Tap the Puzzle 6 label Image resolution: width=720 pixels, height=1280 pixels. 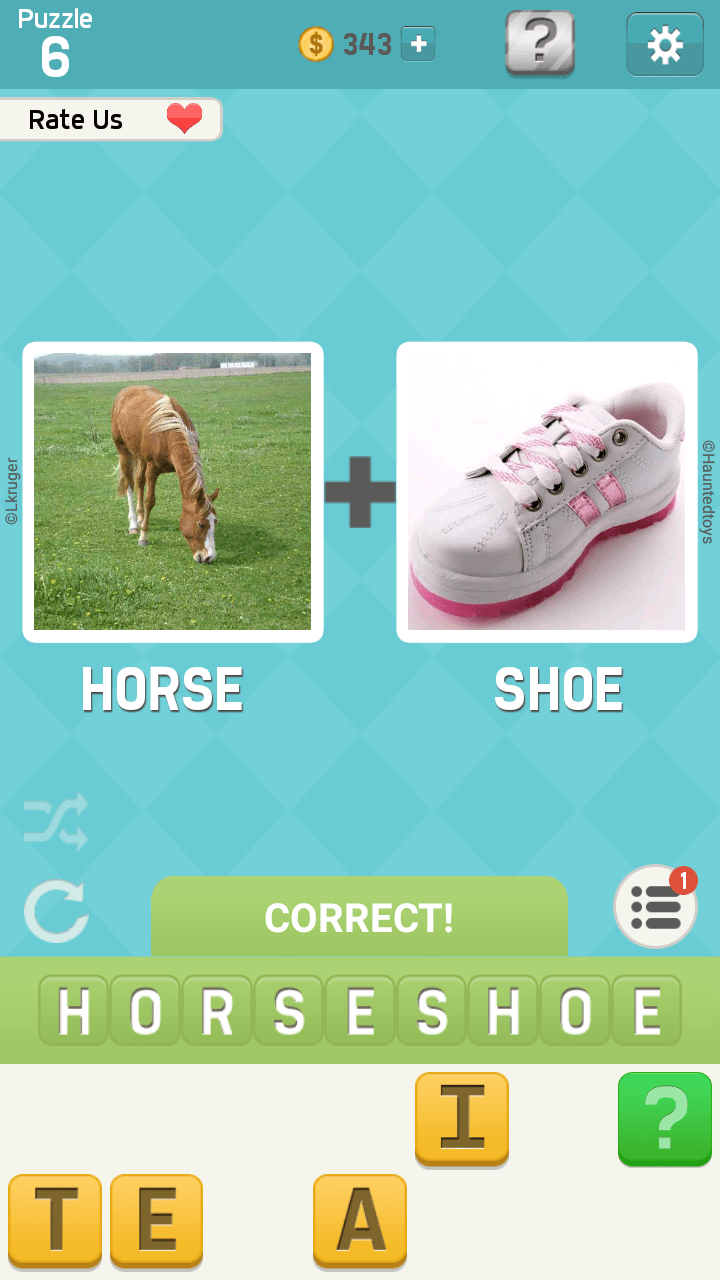click(x=55, y=42)
